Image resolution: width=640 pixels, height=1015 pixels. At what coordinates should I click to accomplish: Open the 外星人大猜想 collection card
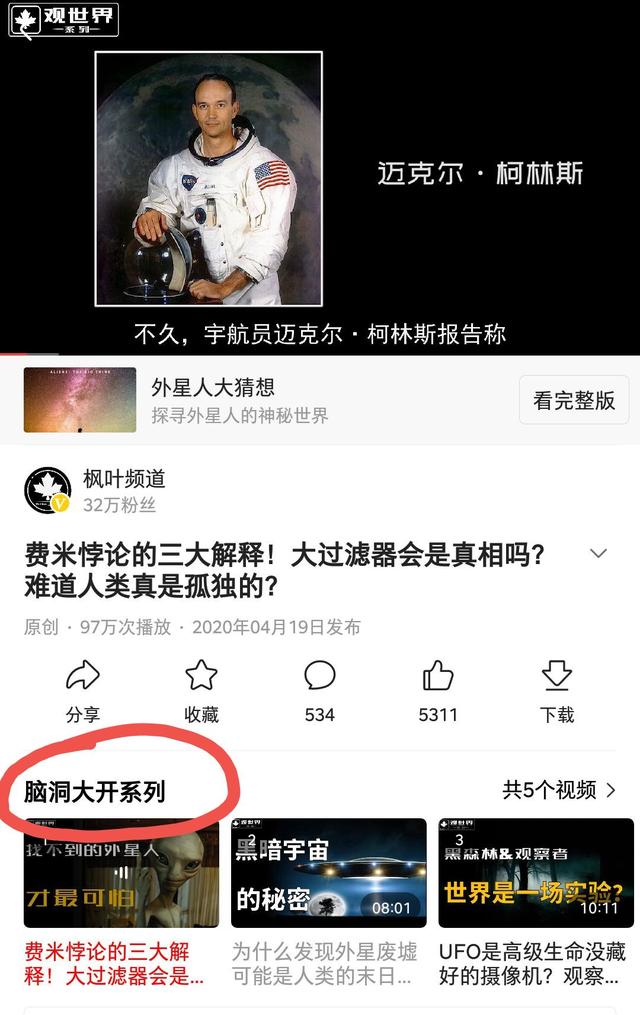(238, 400)
